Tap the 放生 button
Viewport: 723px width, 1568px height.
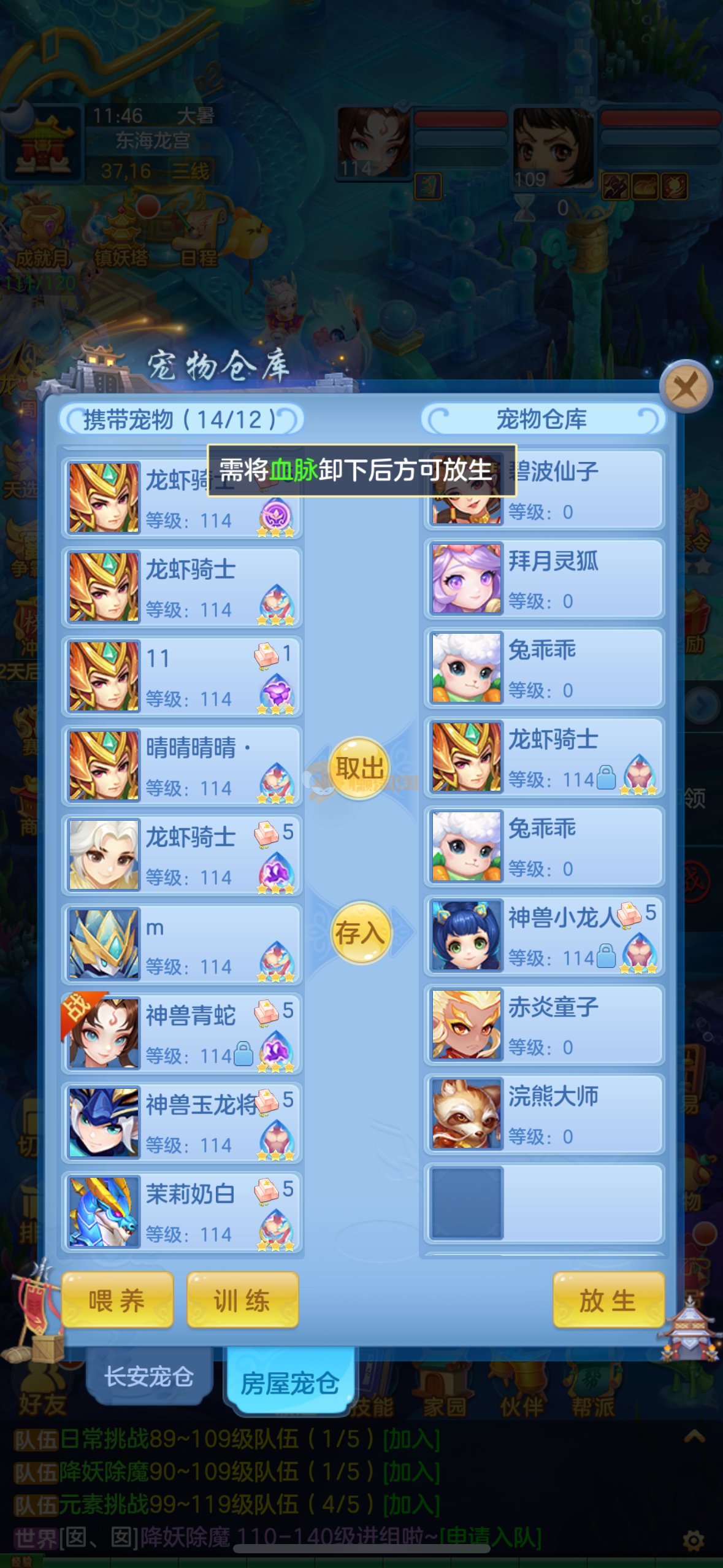click(608, 1300)
